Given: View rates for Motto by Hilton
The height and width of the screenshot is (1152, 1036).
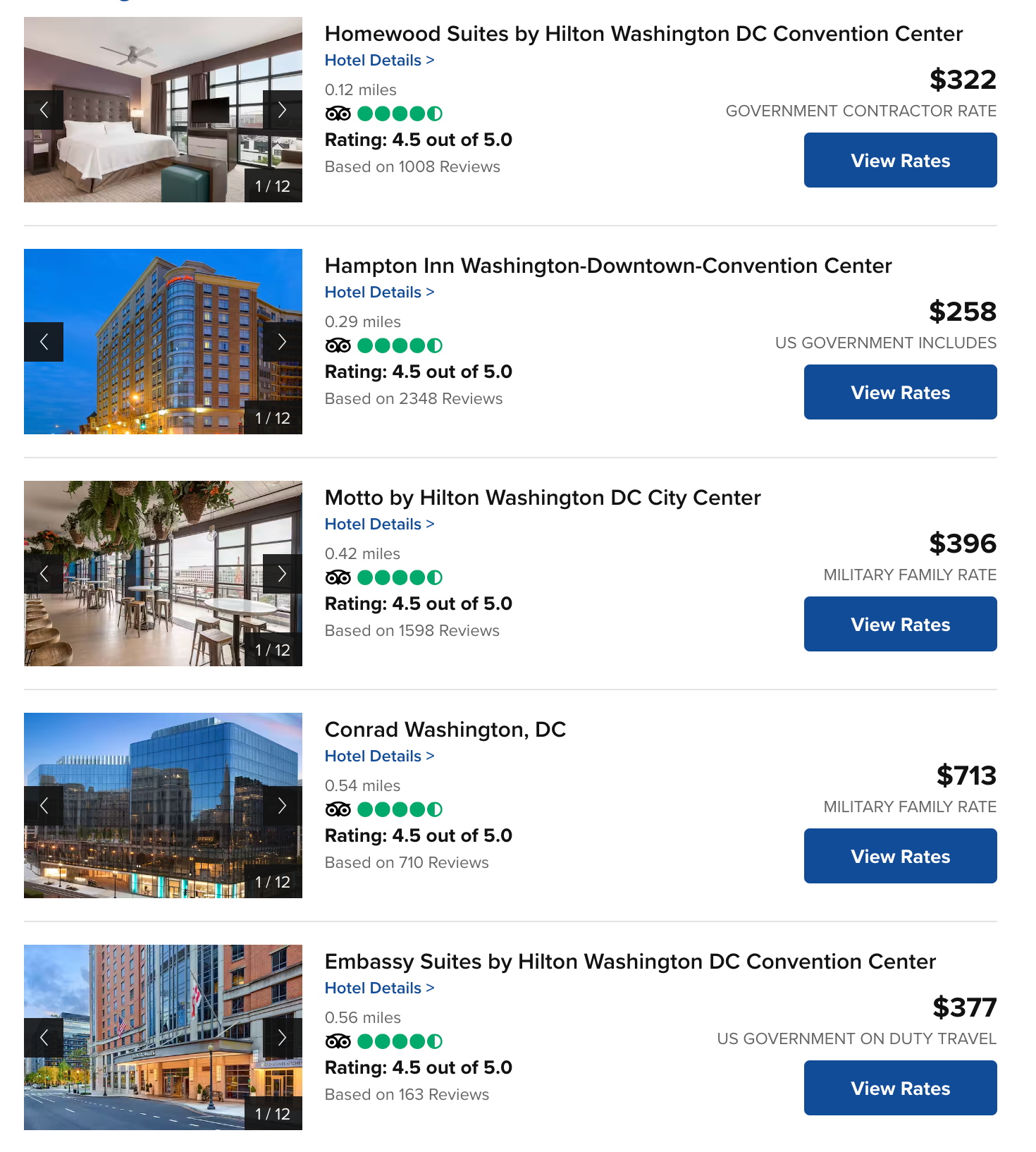Looking at the screenshot, I should tap(900, 624).
